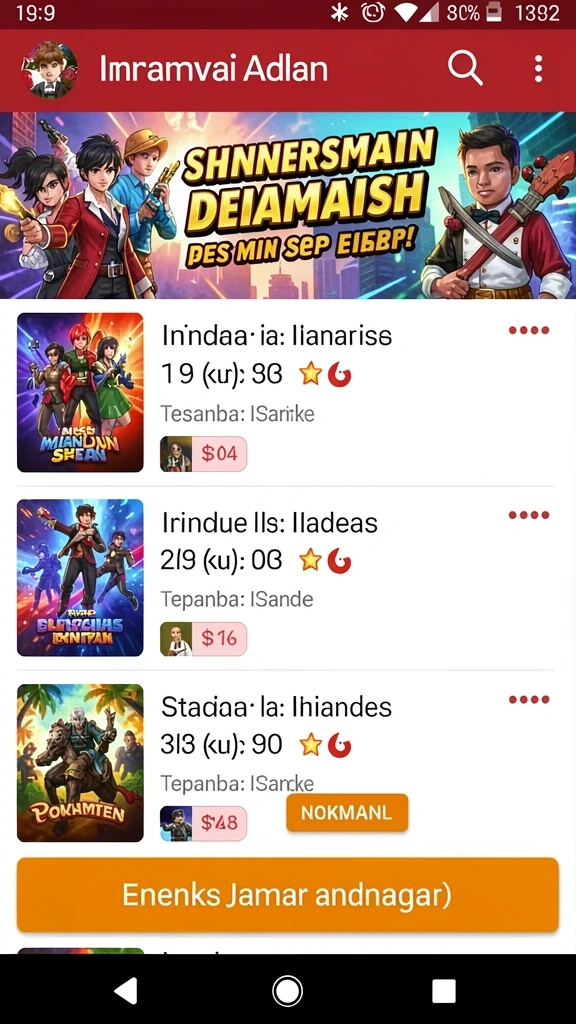This screenshot has width=576, height=1024.
Task: Tap the profile avatar beside Imramvai Adlan
Action: pos(49,69)
